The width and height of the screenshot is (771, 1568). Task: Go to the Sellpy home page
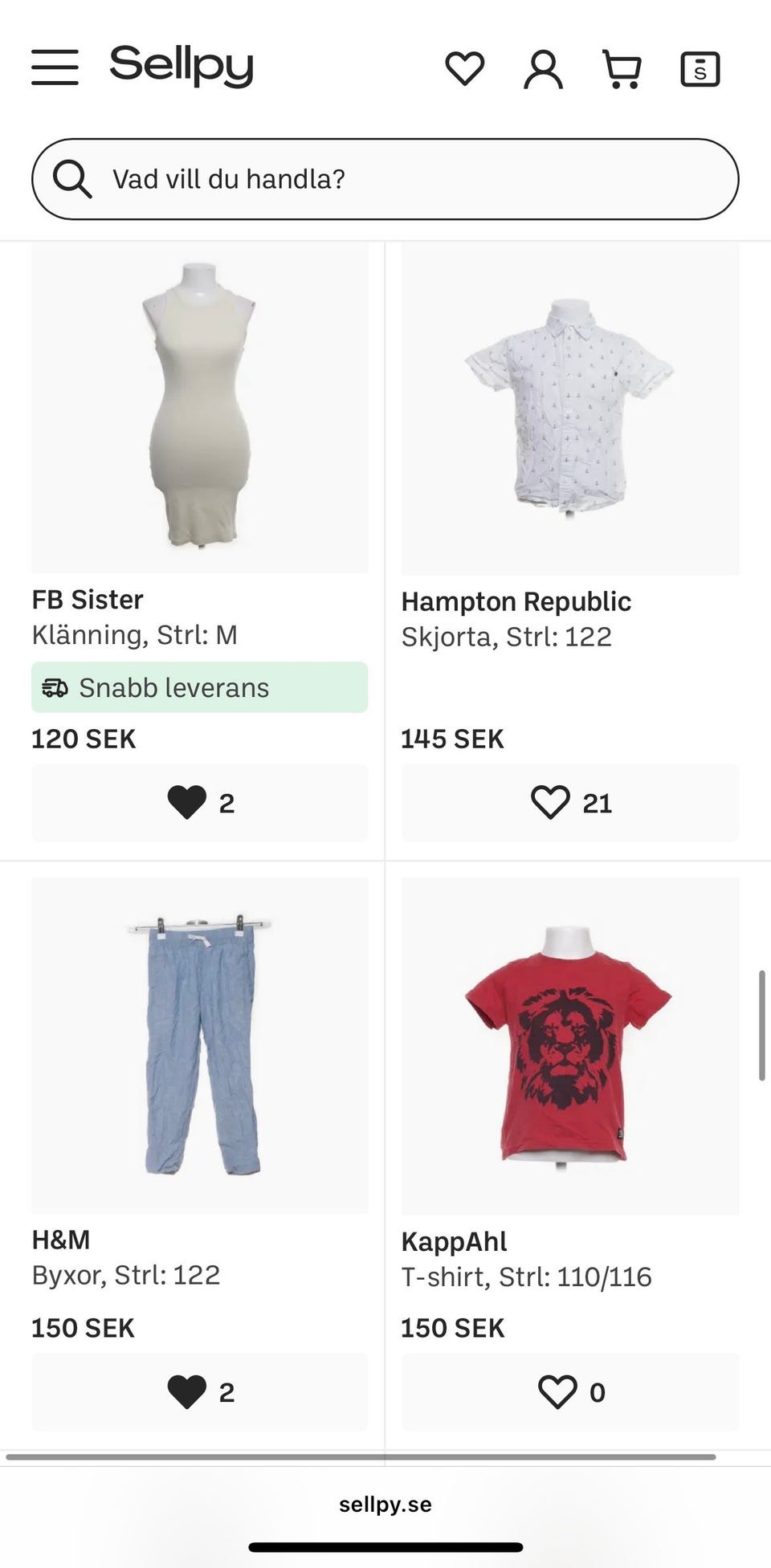coord(182,66)
